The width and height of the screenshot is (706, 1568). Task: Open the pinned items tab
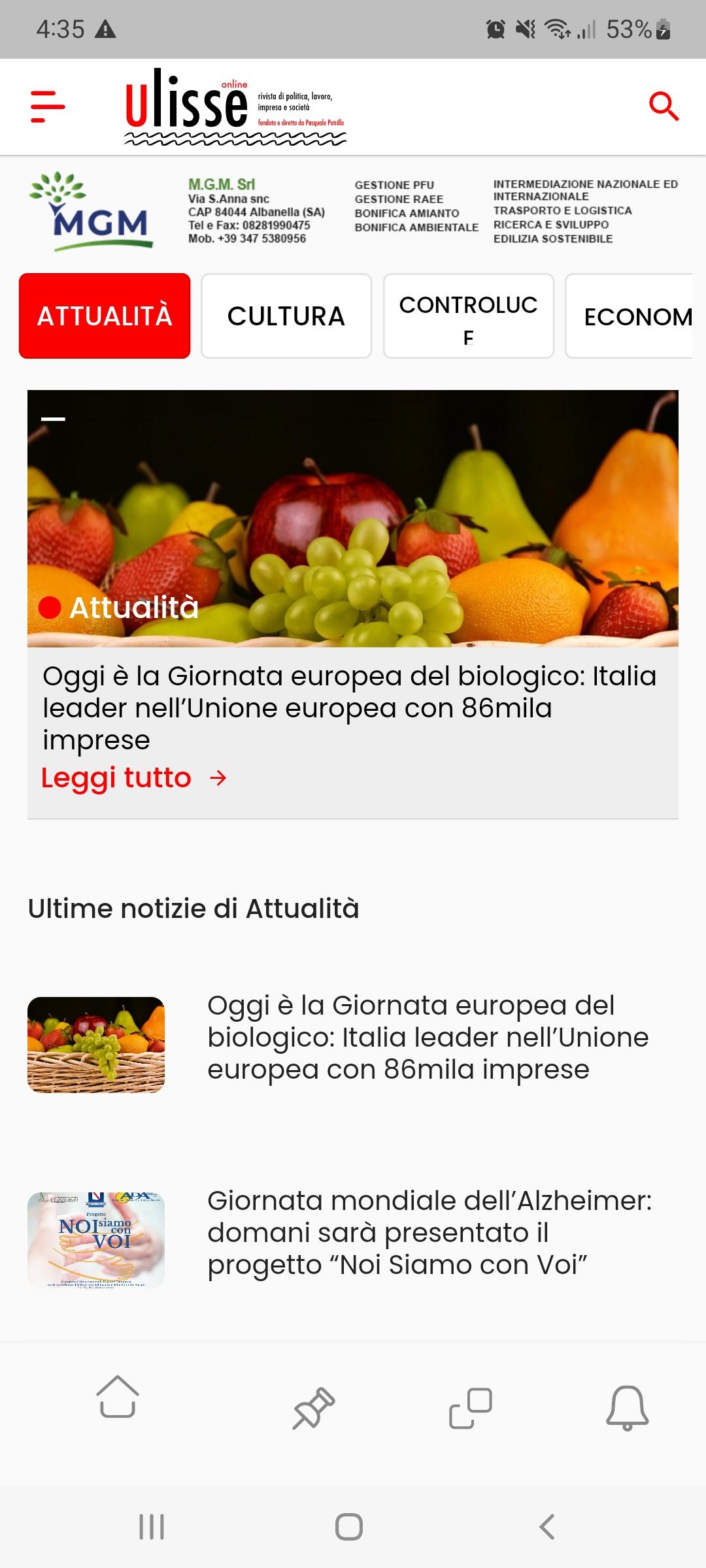point(314,1409)
